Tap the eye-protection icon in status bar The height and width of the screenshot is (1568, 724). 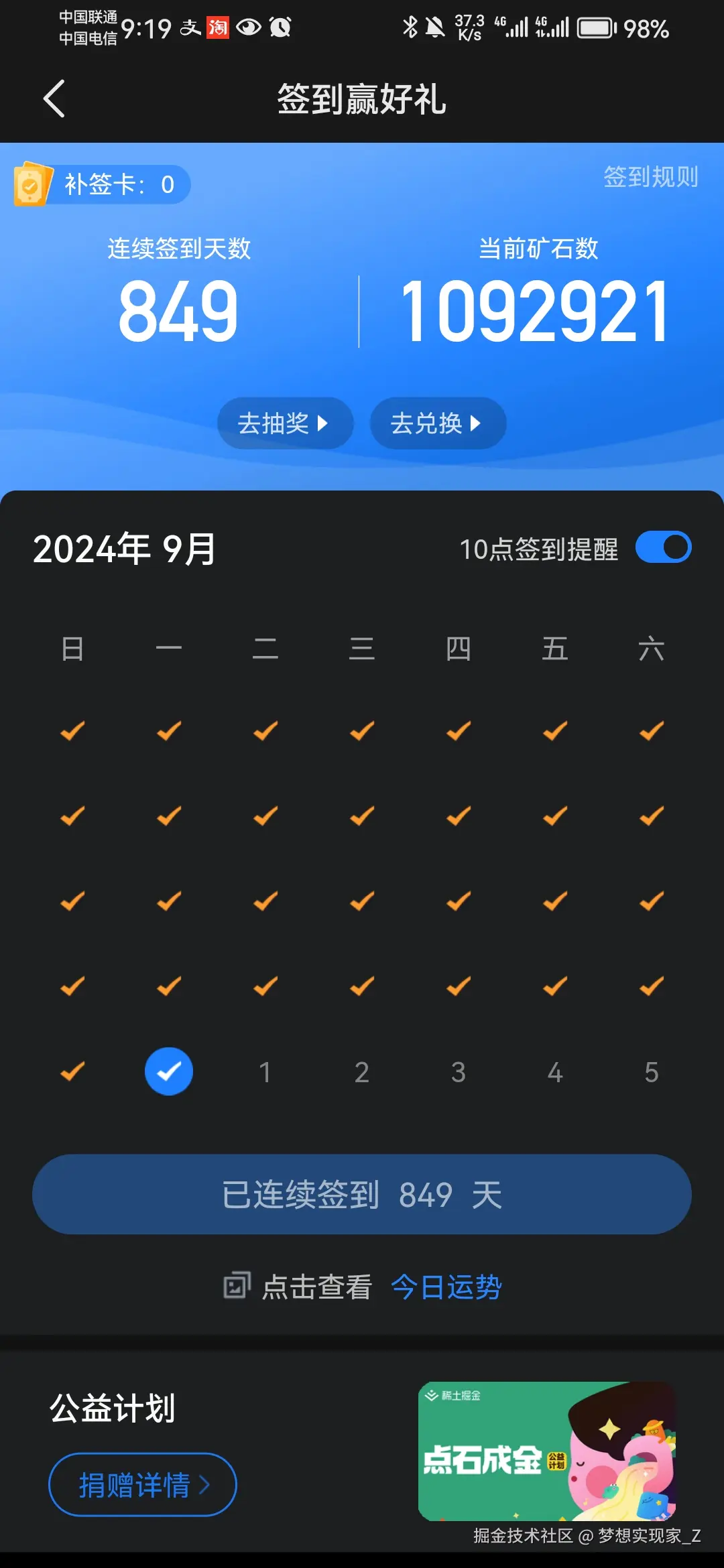tap(248, 27)
